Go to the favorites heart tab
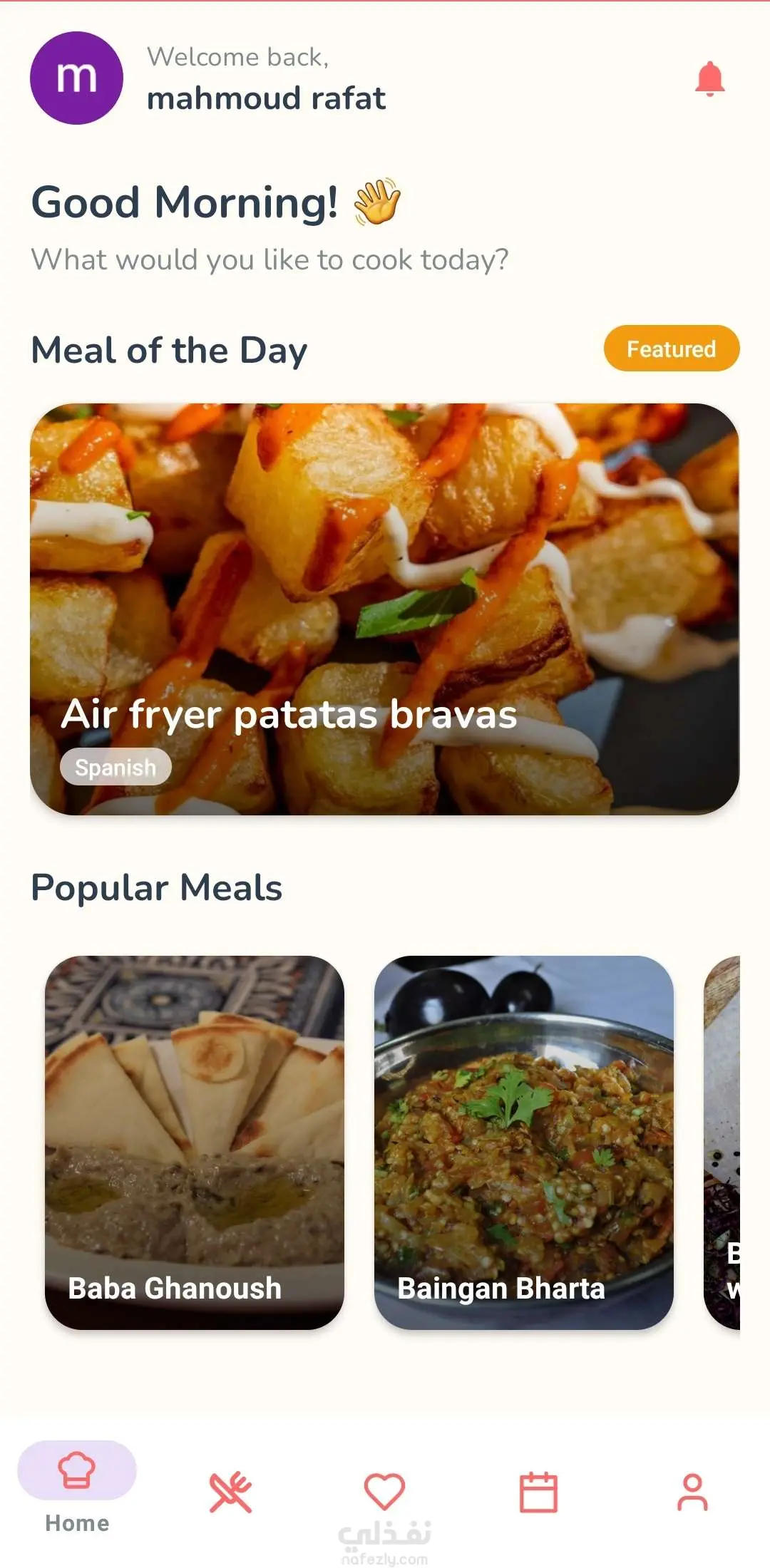The height and width of the screenshot is (1568, 770). [384, 1492]
